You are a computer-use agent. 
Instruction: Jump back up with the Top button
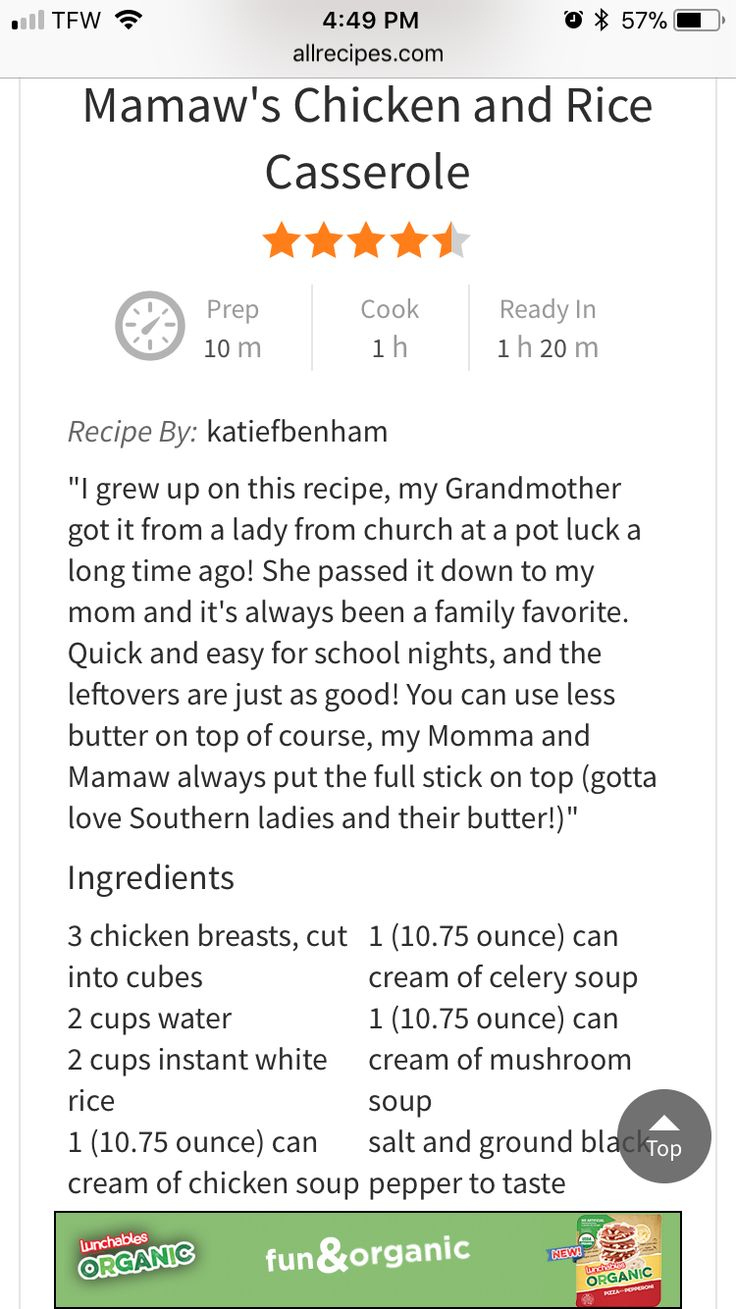point(664,1136)
